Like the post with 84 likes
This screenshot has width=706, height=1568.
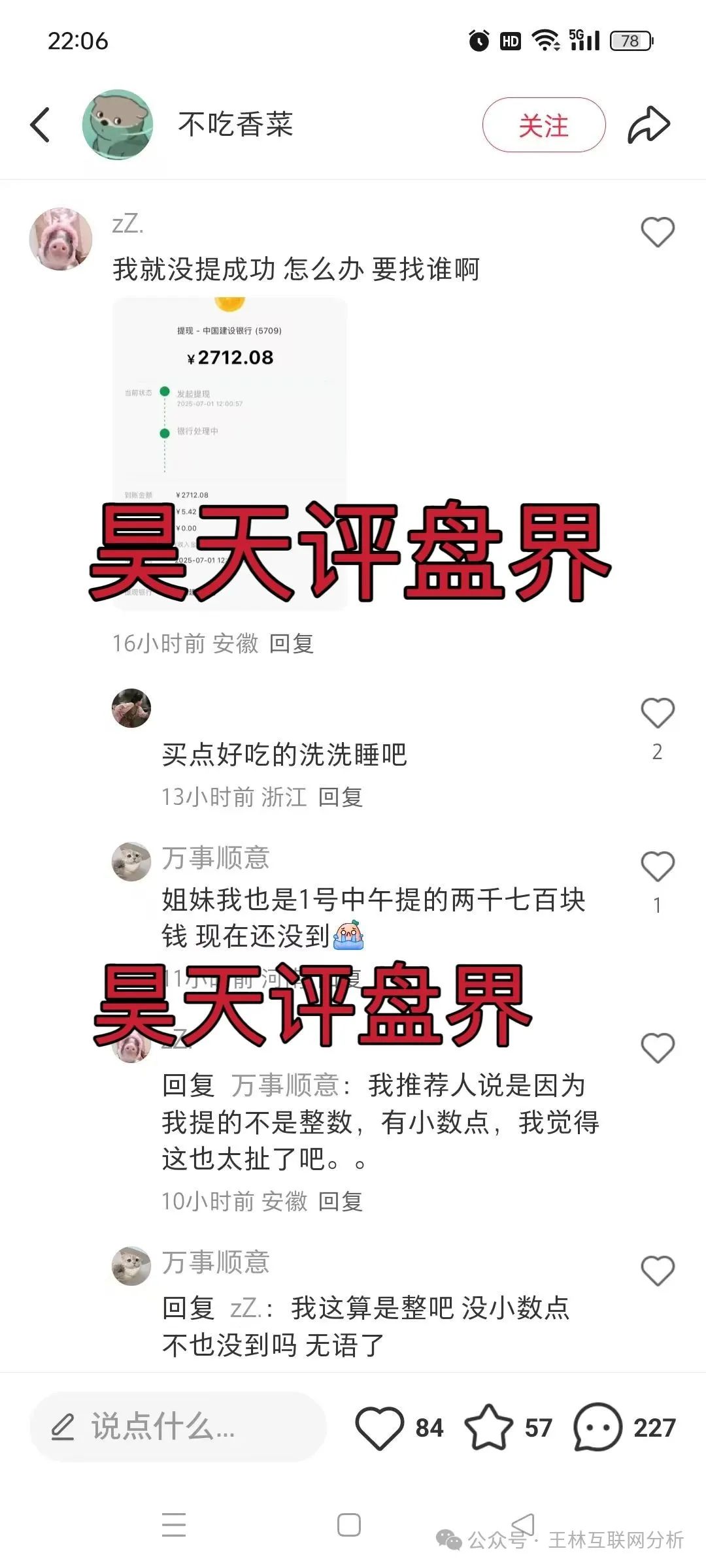[x=379, y=1428]
